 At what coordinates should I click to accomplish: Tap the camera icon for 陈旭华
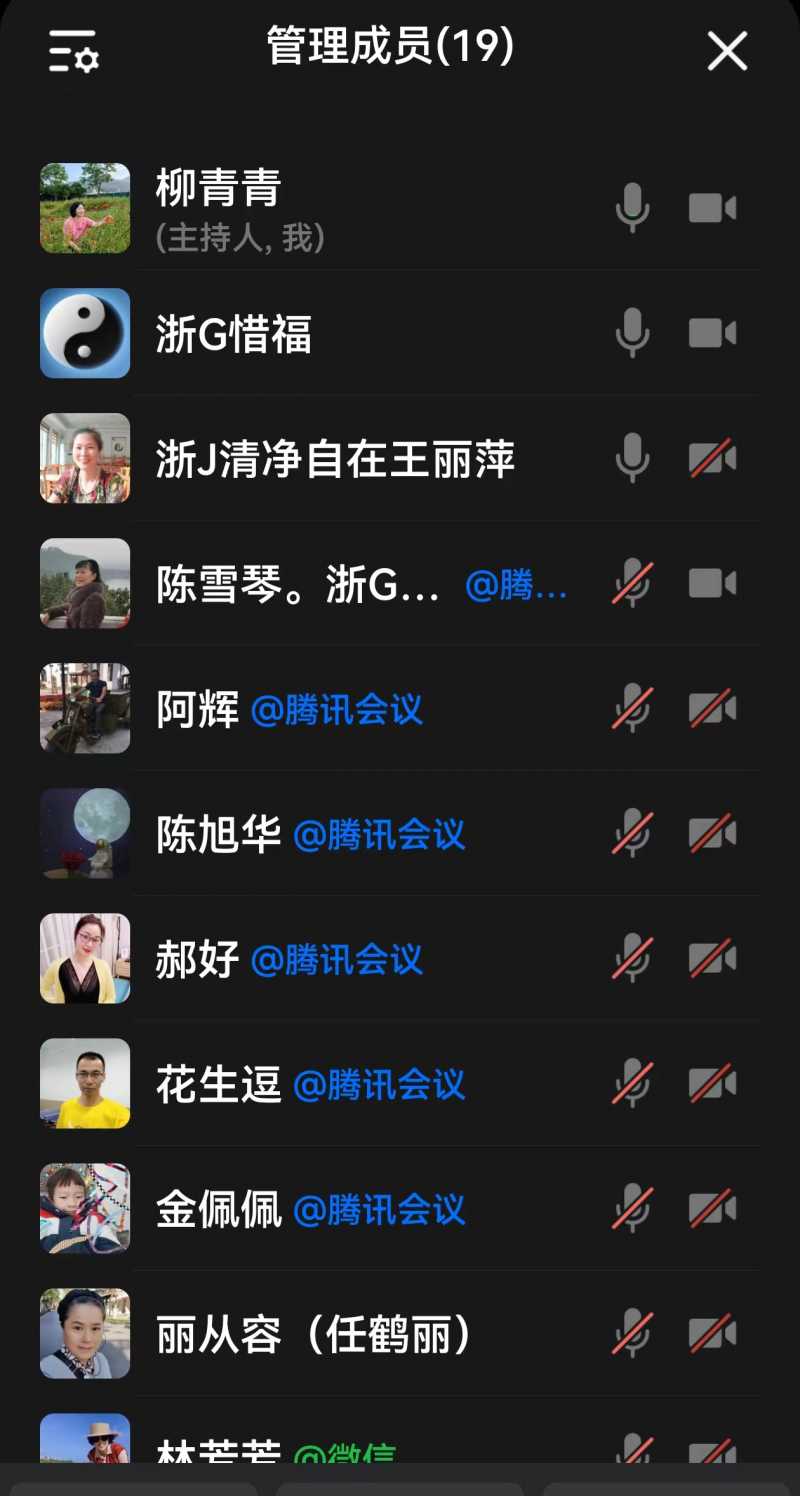pos(713,833)
